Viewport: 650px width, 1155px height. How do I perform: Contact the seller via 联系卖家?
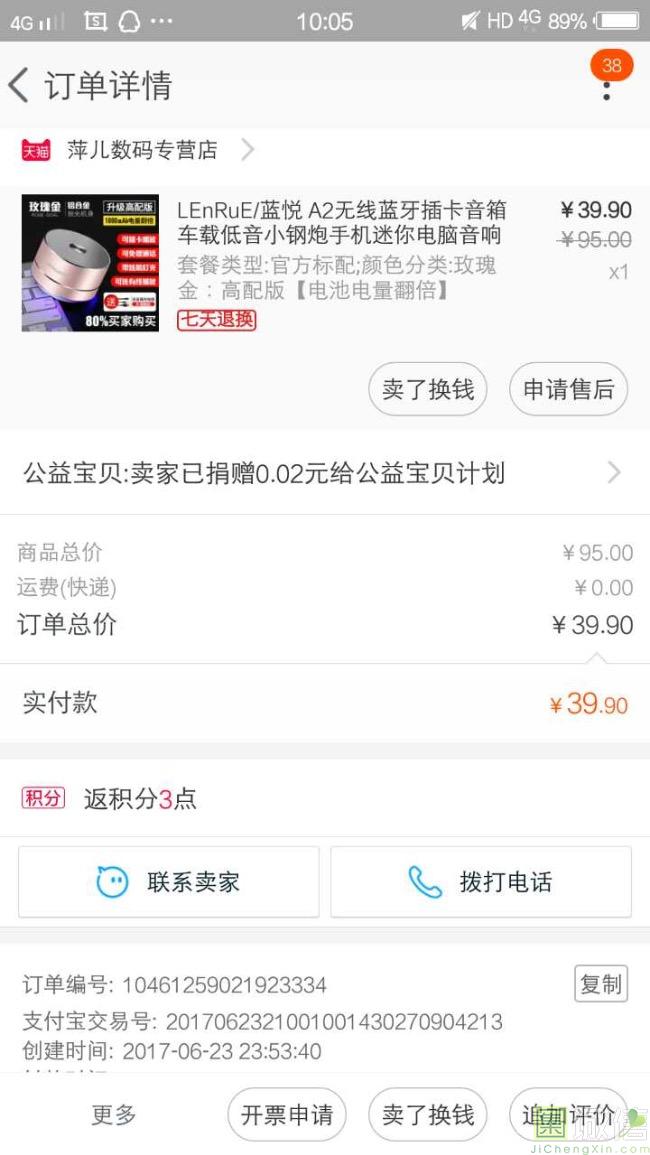click(x=169, y=882)
